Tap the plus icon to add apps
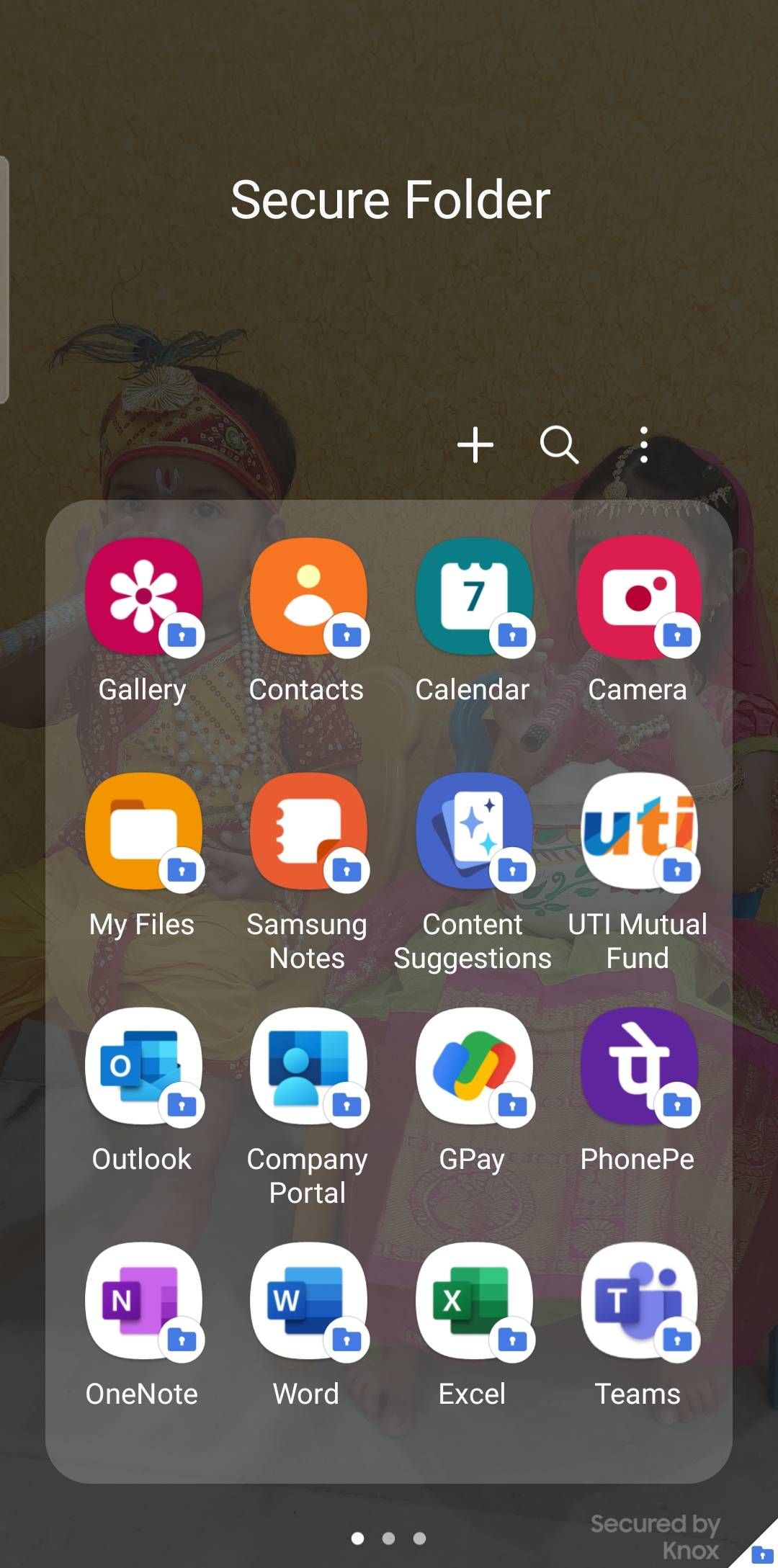 (475, 444)
